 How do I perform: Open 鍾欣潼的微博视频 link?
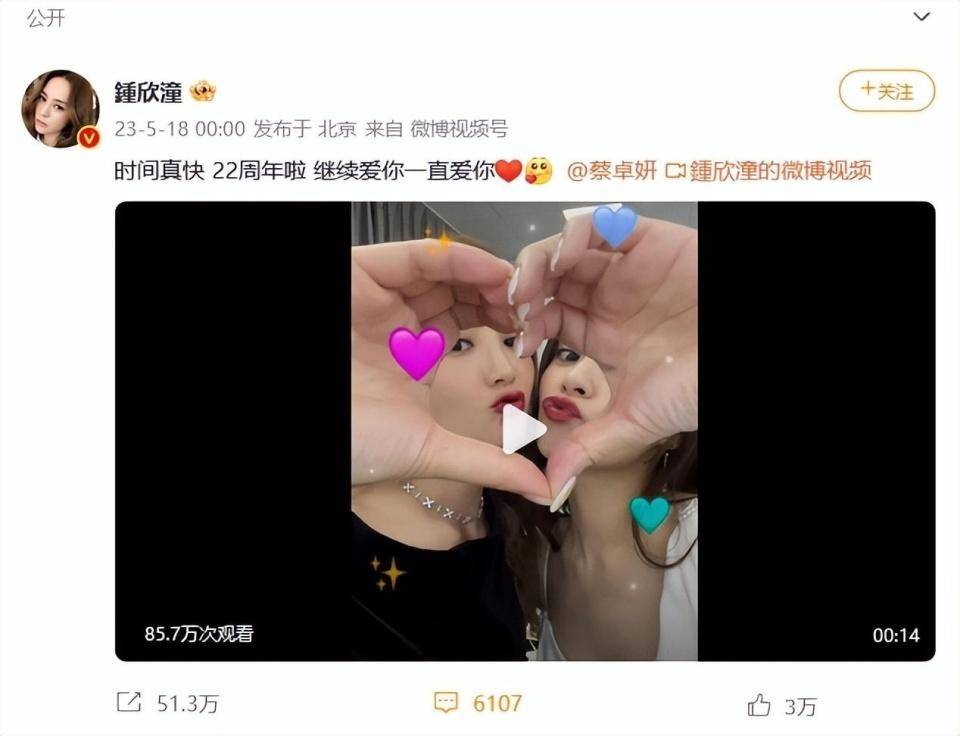[769, 170]
